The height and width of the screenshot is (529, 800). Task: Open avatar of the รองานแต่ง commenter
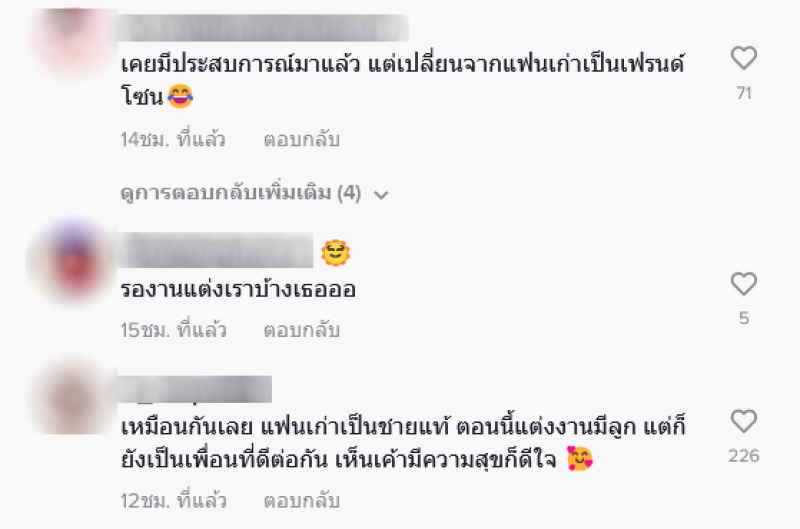(x=70, y=262)
